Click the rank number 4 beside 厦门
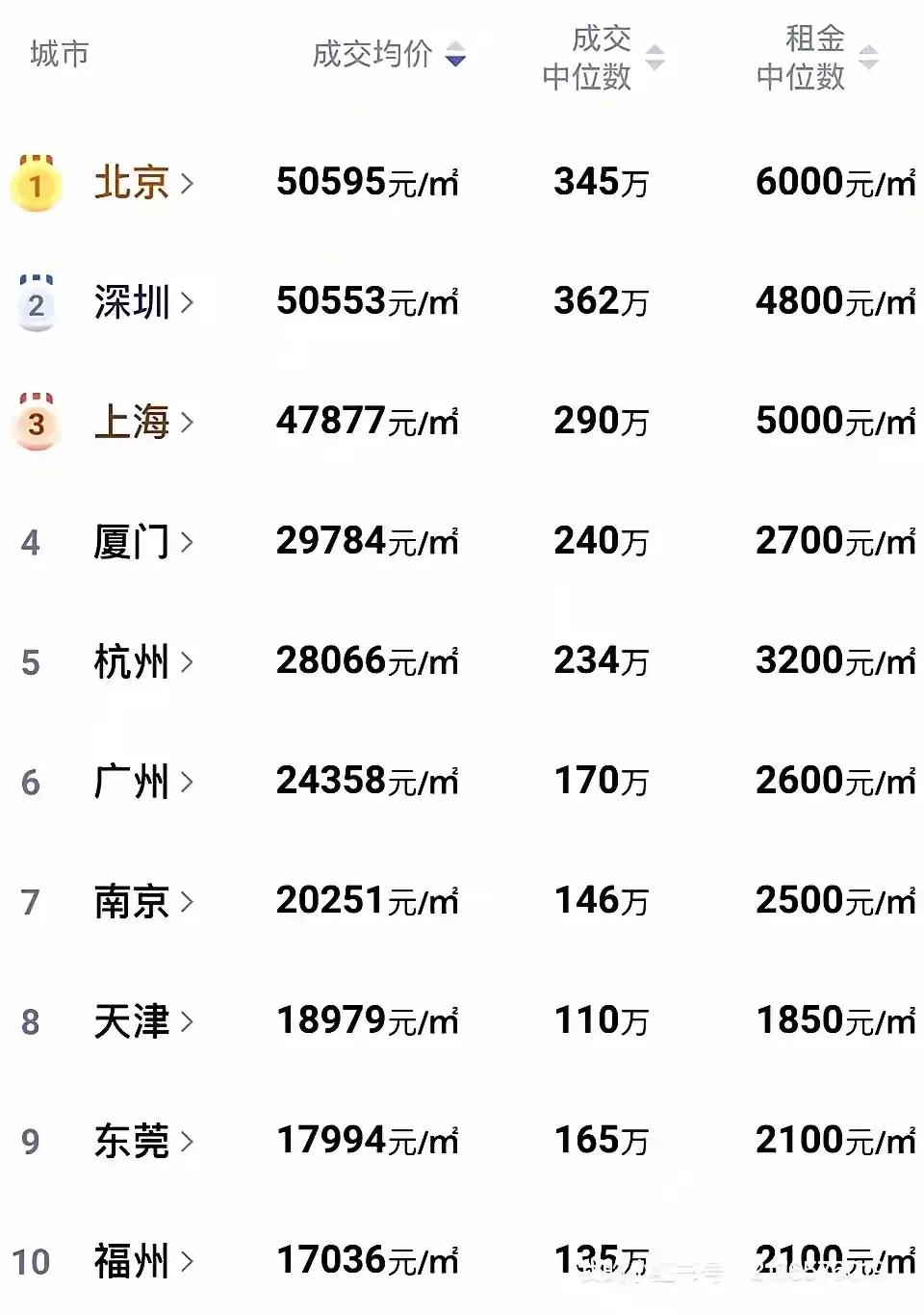The image size is (924, 1315). (x=30, y=542)
